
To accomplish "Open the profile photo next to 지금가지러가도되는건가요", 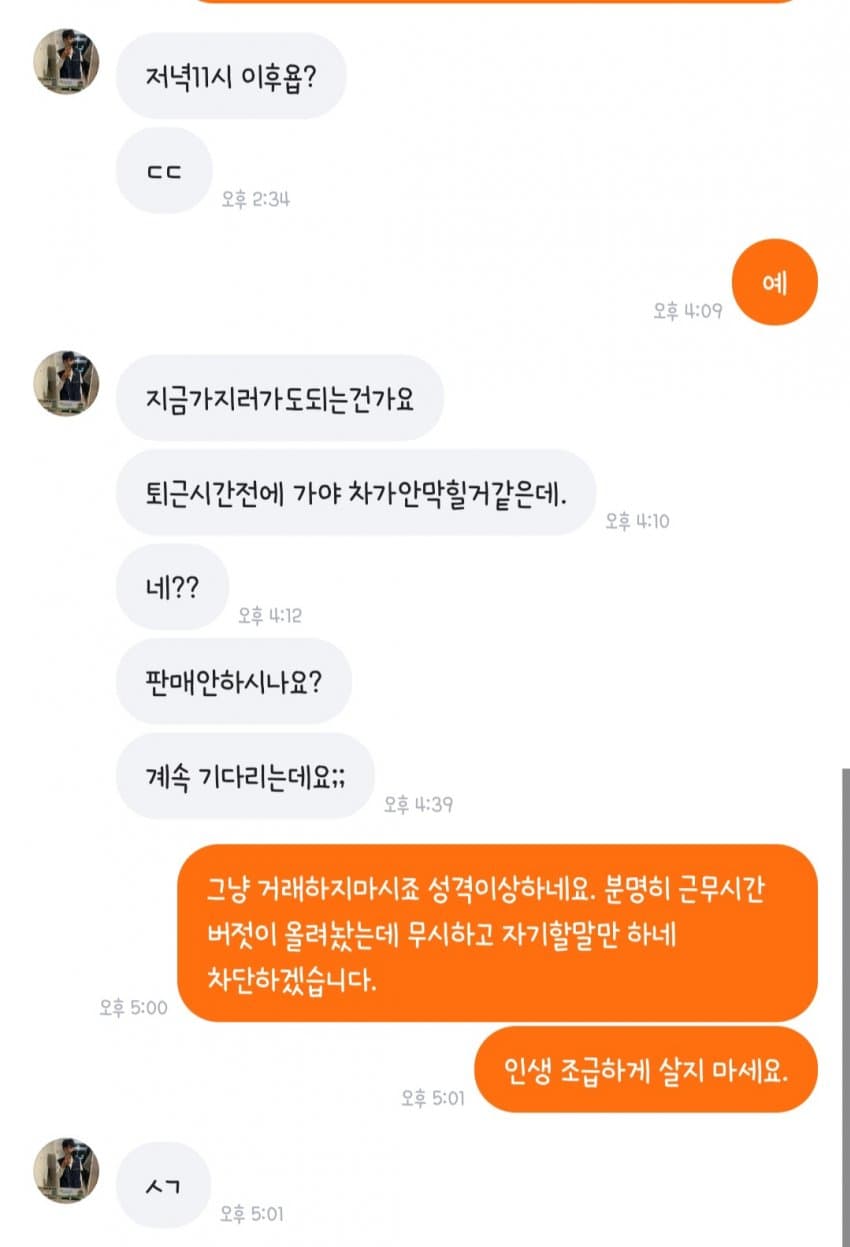I will tap(67, 383).
